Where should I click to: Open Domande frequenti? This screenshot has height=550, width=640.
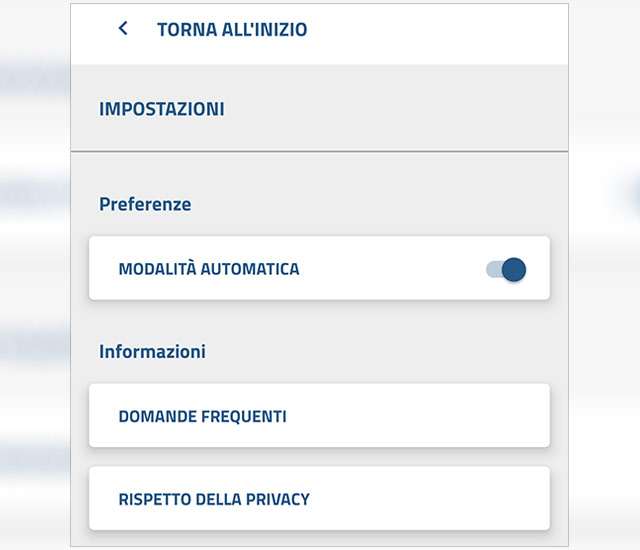coord(319,416)
